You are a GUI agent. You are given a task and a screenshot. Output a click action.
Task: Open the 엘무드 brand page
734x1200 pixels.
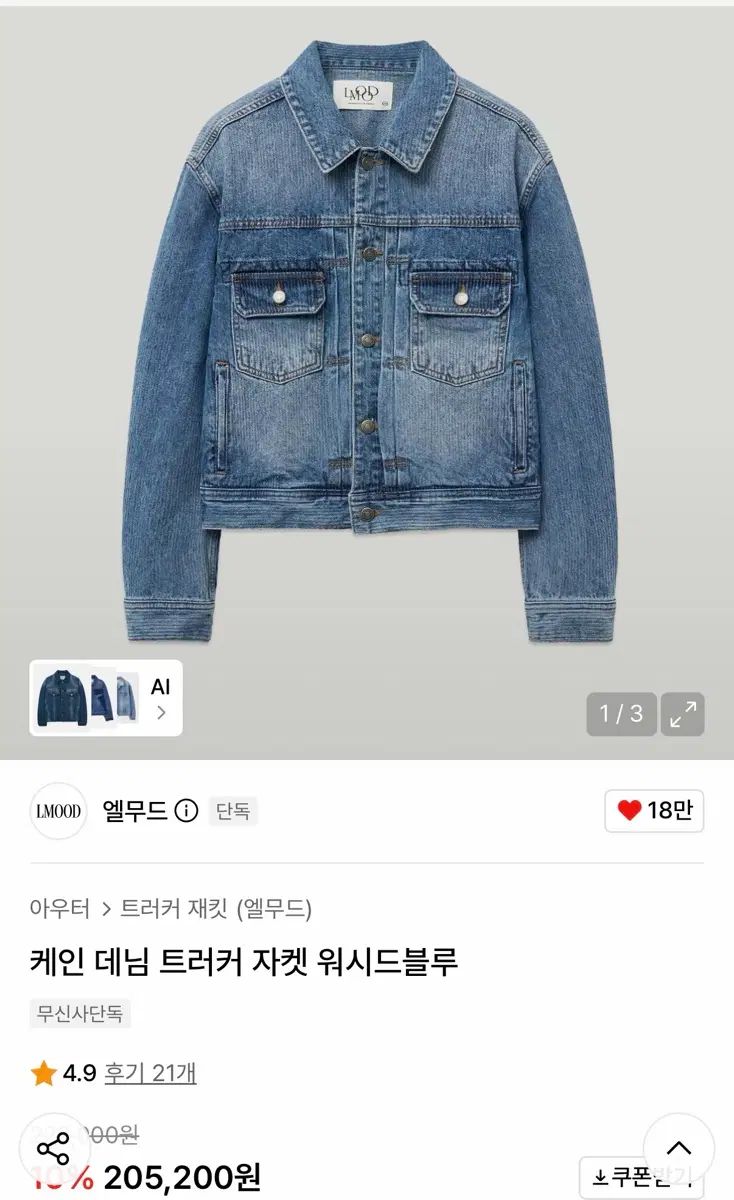(135, 811)
